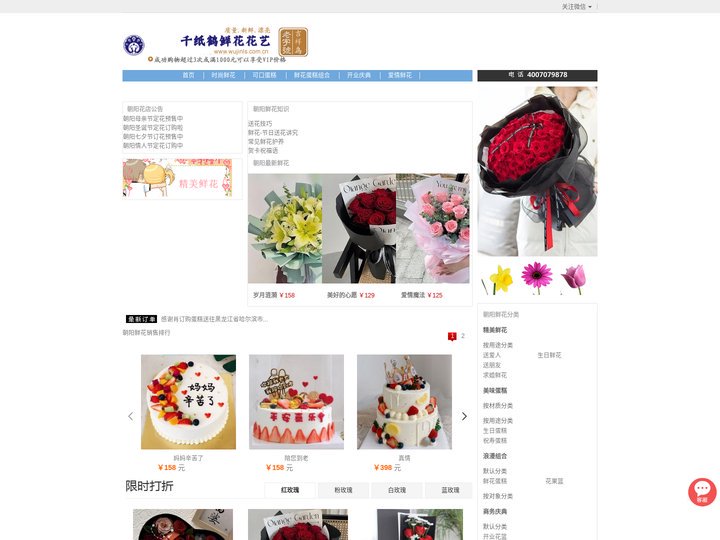
Task: Show previous items with carousel left arrow
Action: coord(130,416)
